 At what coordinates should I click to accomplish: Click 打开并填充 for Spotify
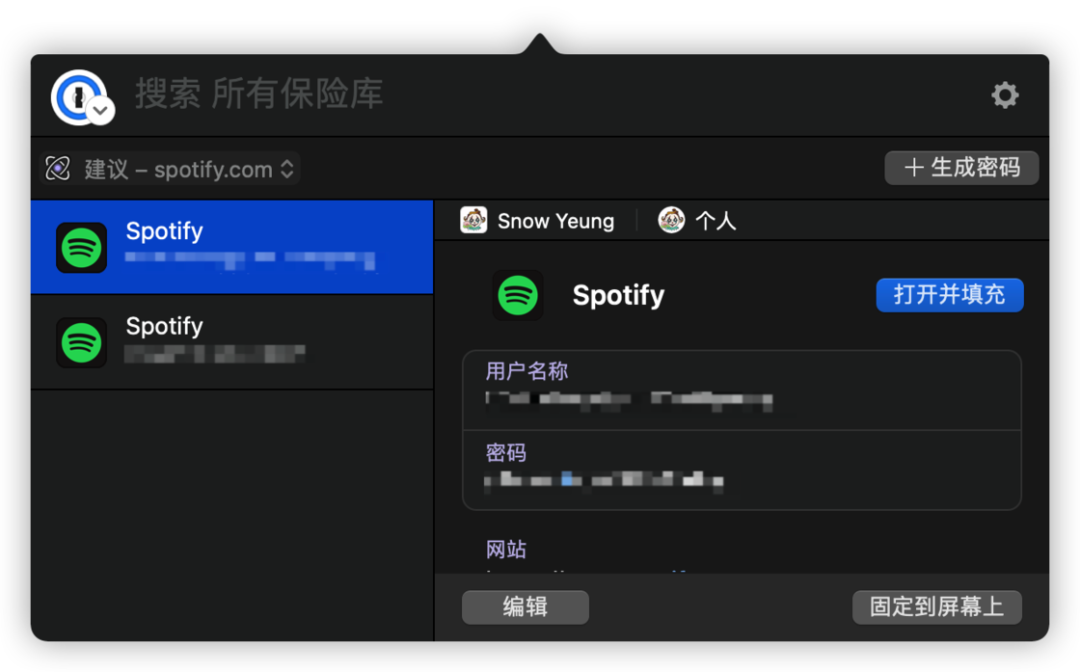(949, 295)
